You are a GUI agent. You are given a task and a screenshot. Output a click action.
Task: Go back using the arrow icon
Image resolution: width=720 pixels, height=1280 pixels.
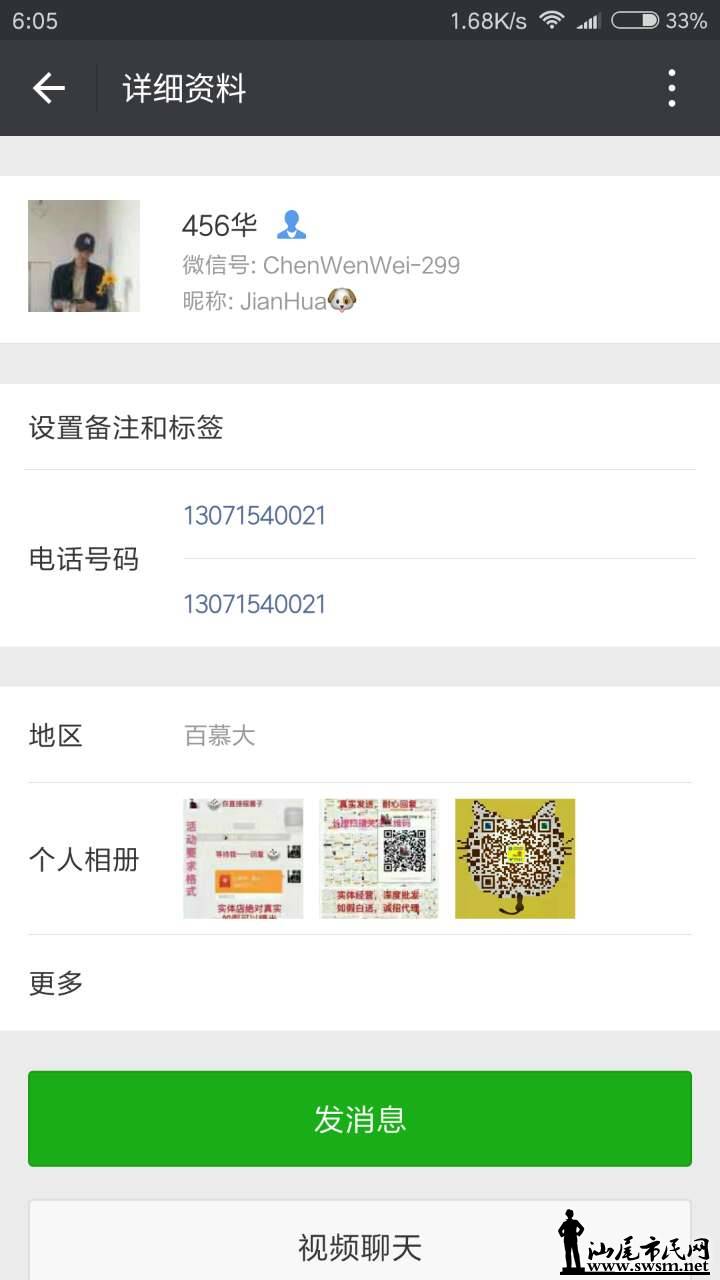48,88
